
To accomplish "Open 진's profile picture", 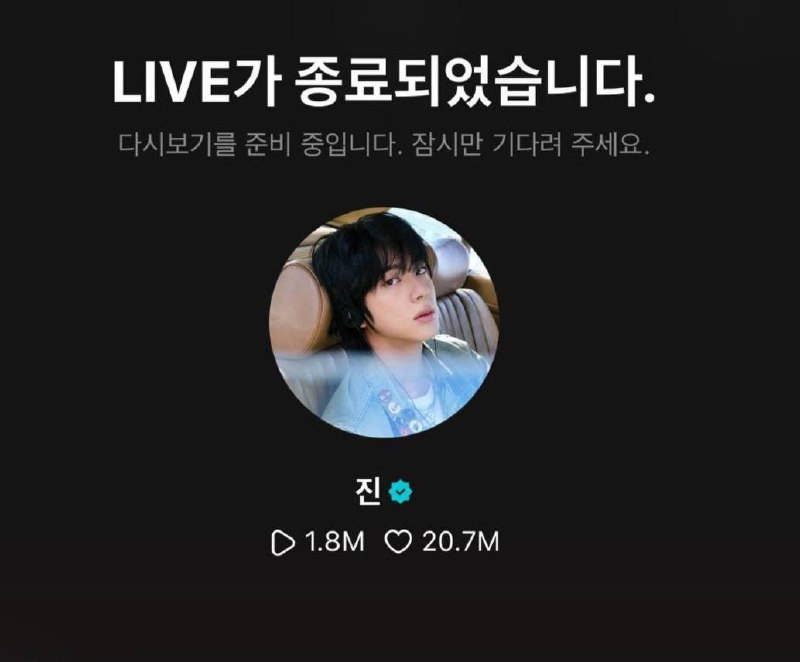I will coord(384,322).
